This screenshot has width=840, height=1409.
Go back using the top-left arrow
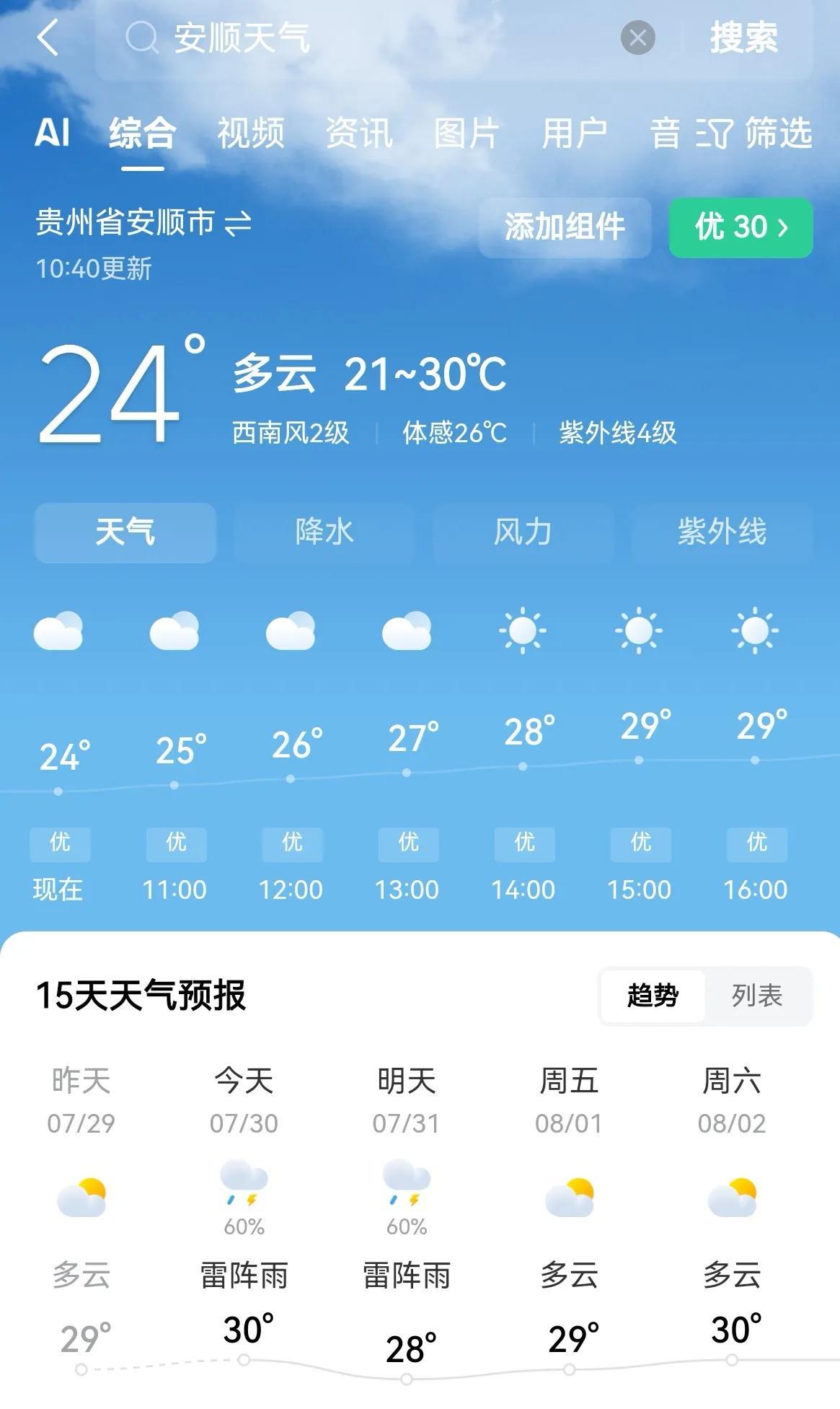(48, 38)
